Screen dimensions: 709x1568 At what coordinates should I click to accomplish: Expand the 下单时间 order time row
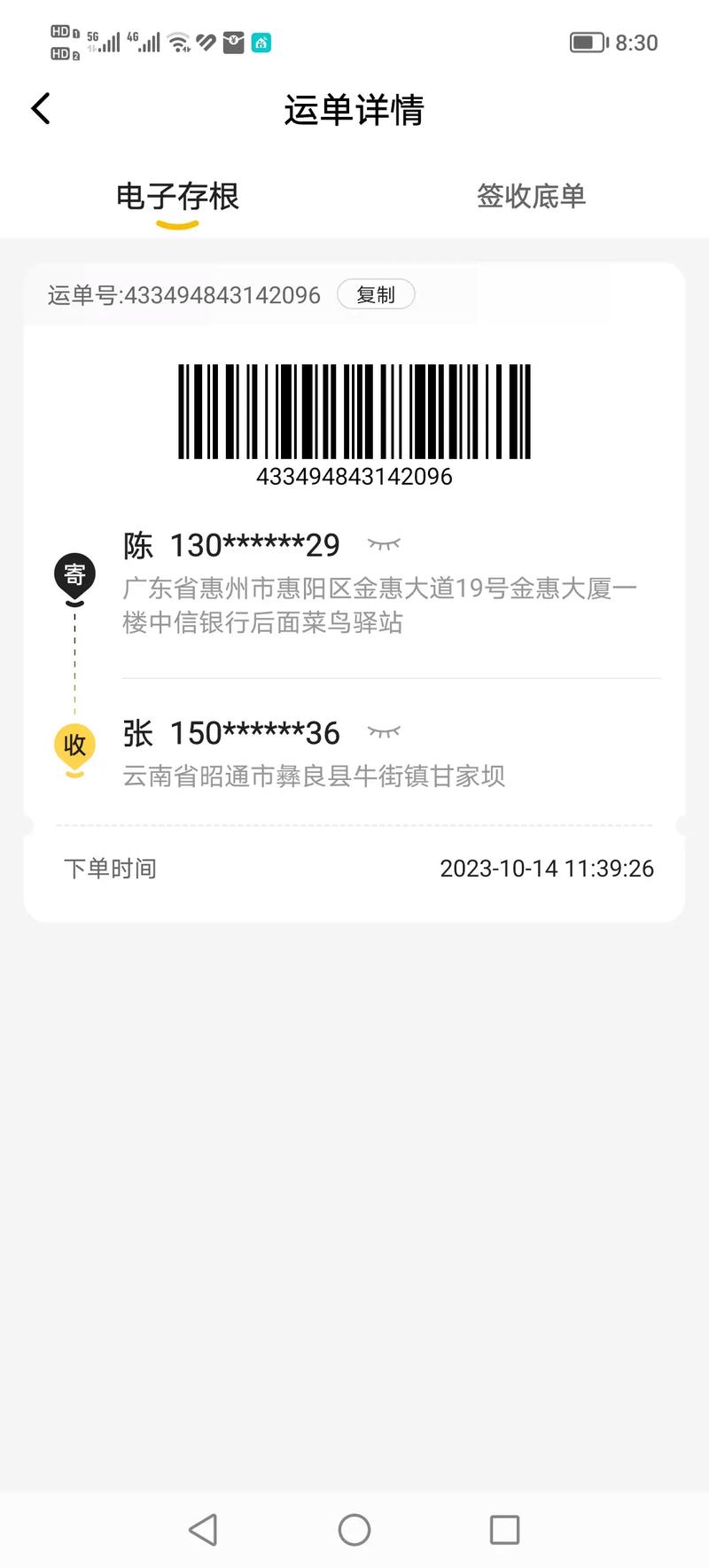354,869
